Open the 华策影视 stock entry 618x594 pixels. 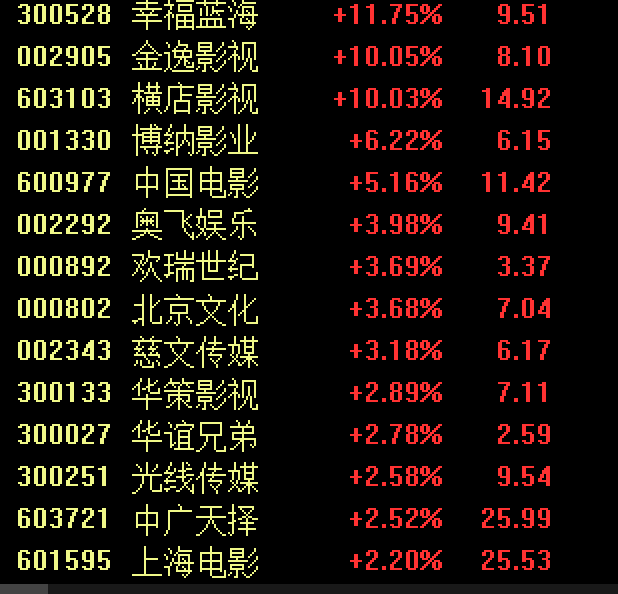pyautogui.click(x=195, y=393)
